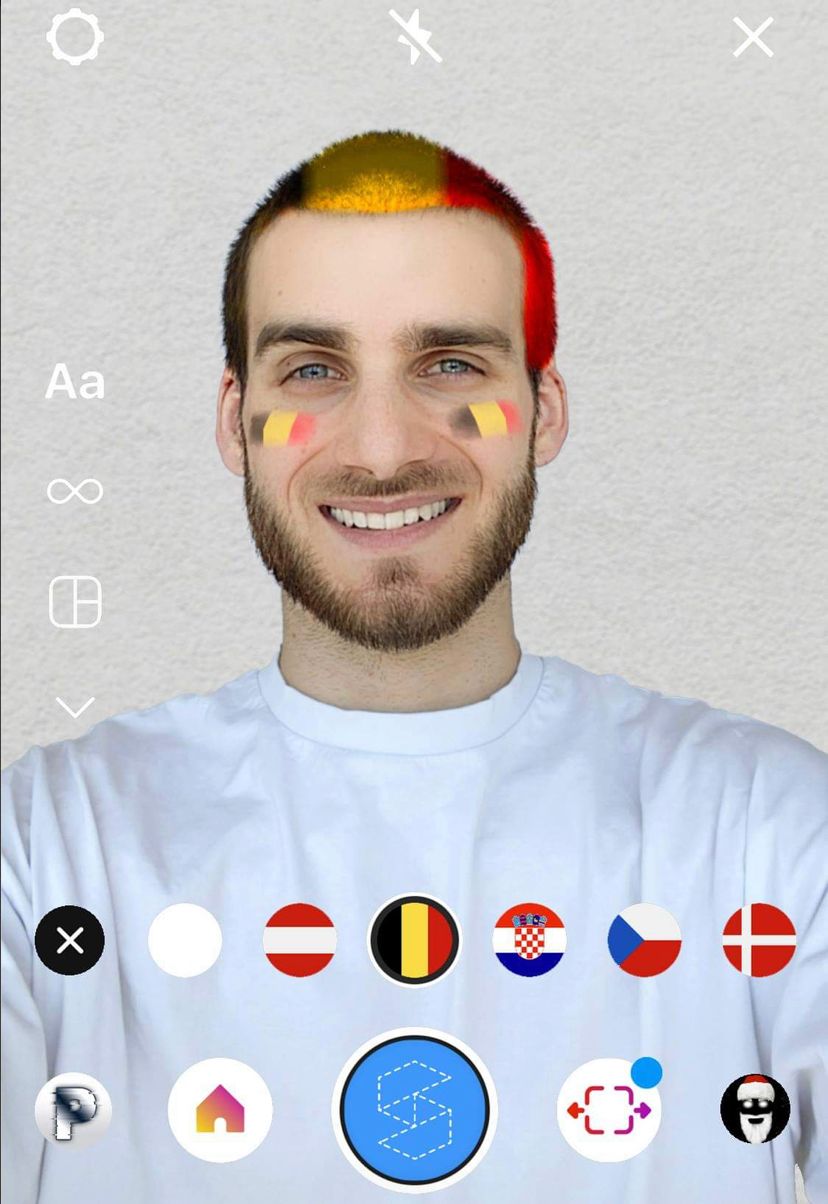The height and width of the screenshot is (1204, 828).
Task: Close the story camera
Action: [x=753, y=39]
